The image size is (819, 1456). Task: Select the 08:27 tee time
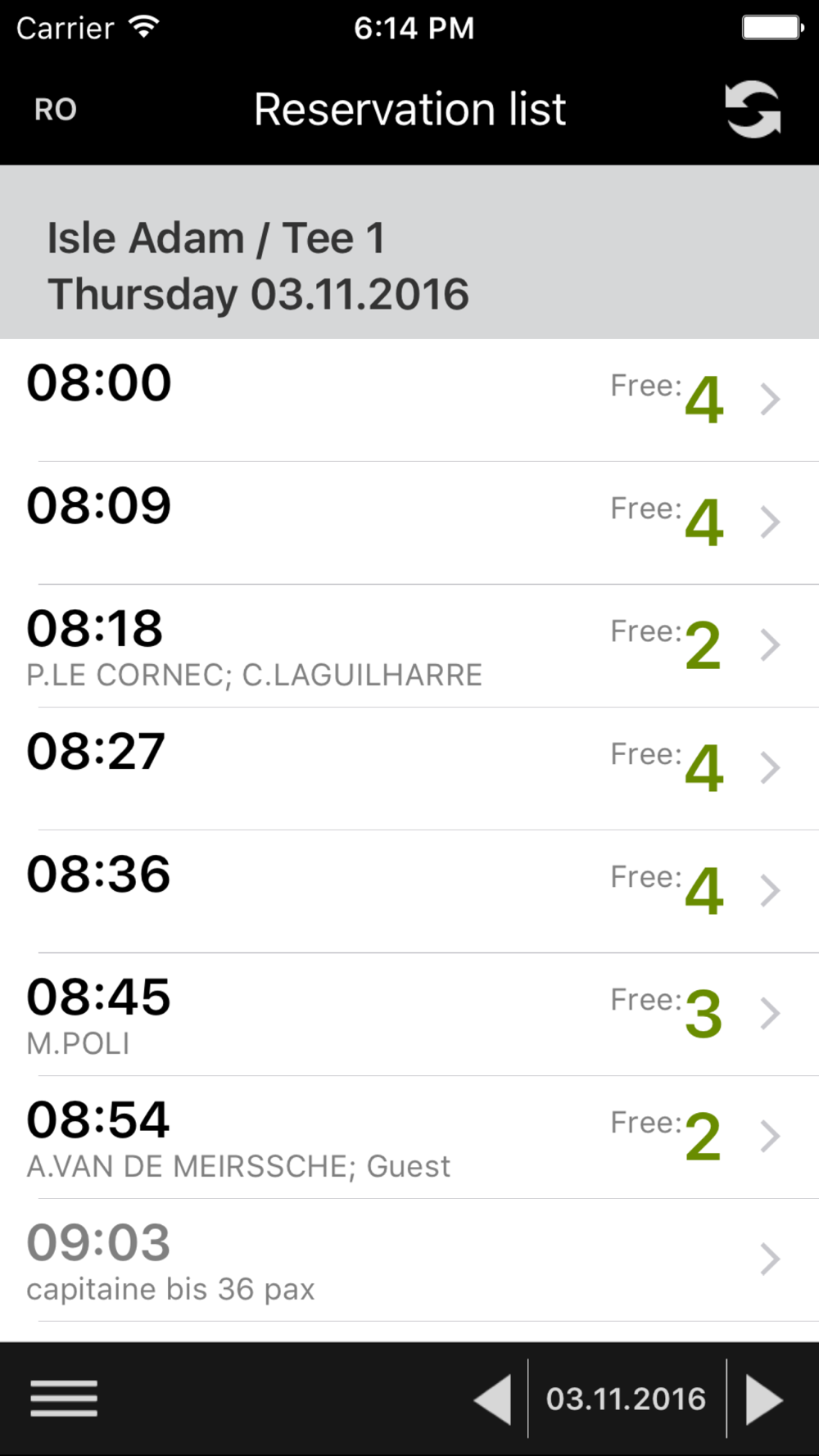click(x=409, y=769)
